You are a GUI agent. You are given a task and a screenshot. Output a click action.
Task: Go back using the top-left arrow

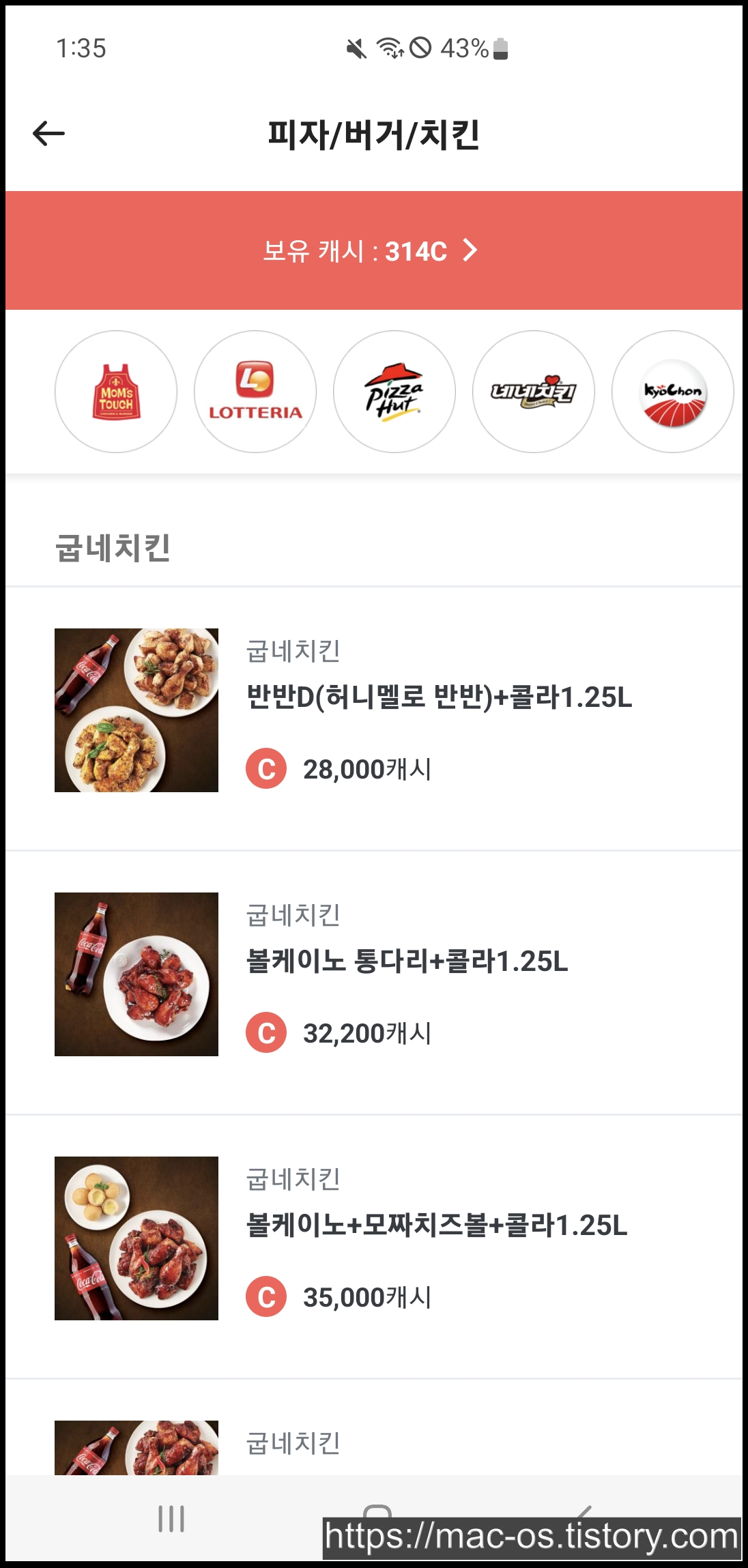pos(48,134)
